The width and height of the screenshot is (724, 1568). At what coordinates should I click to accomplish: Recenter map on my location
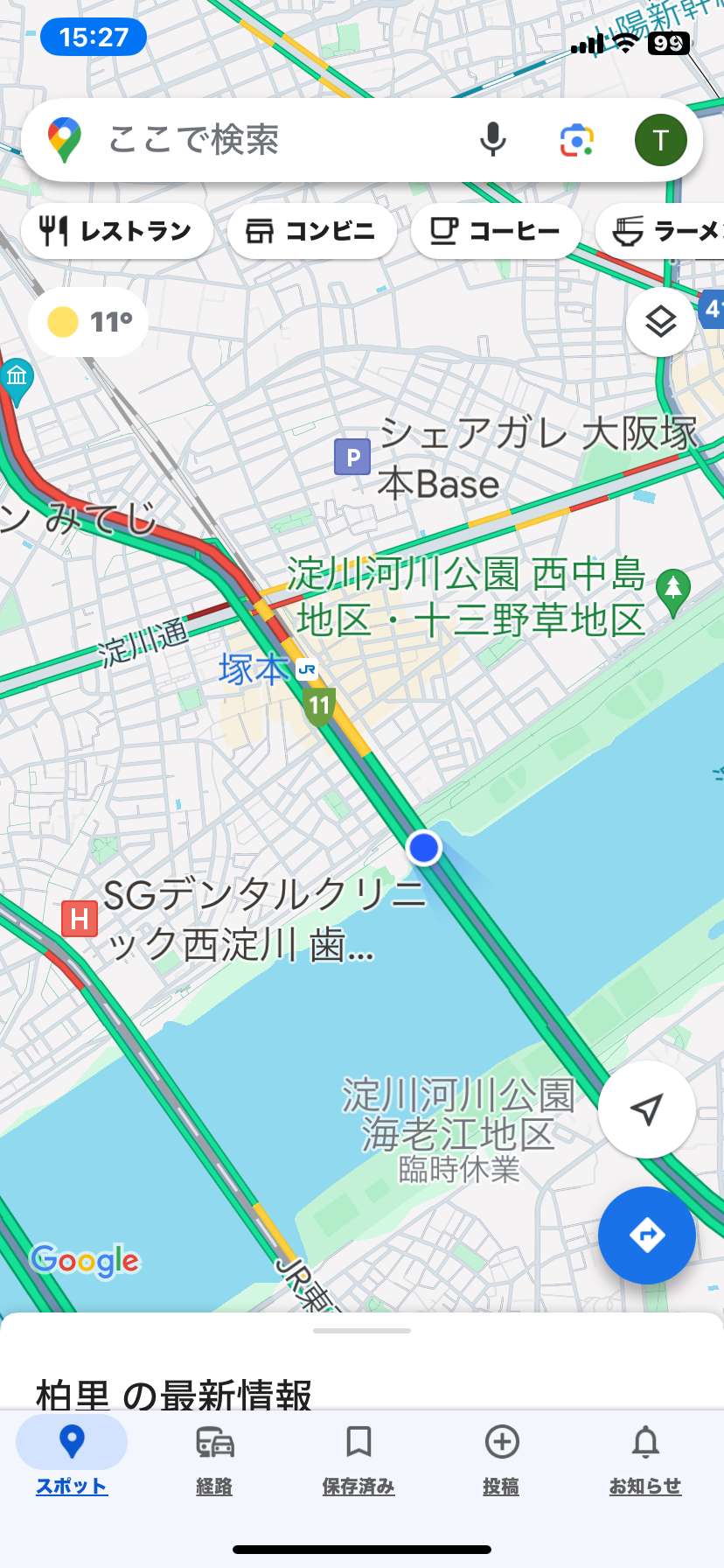[x=647, y=1109]
